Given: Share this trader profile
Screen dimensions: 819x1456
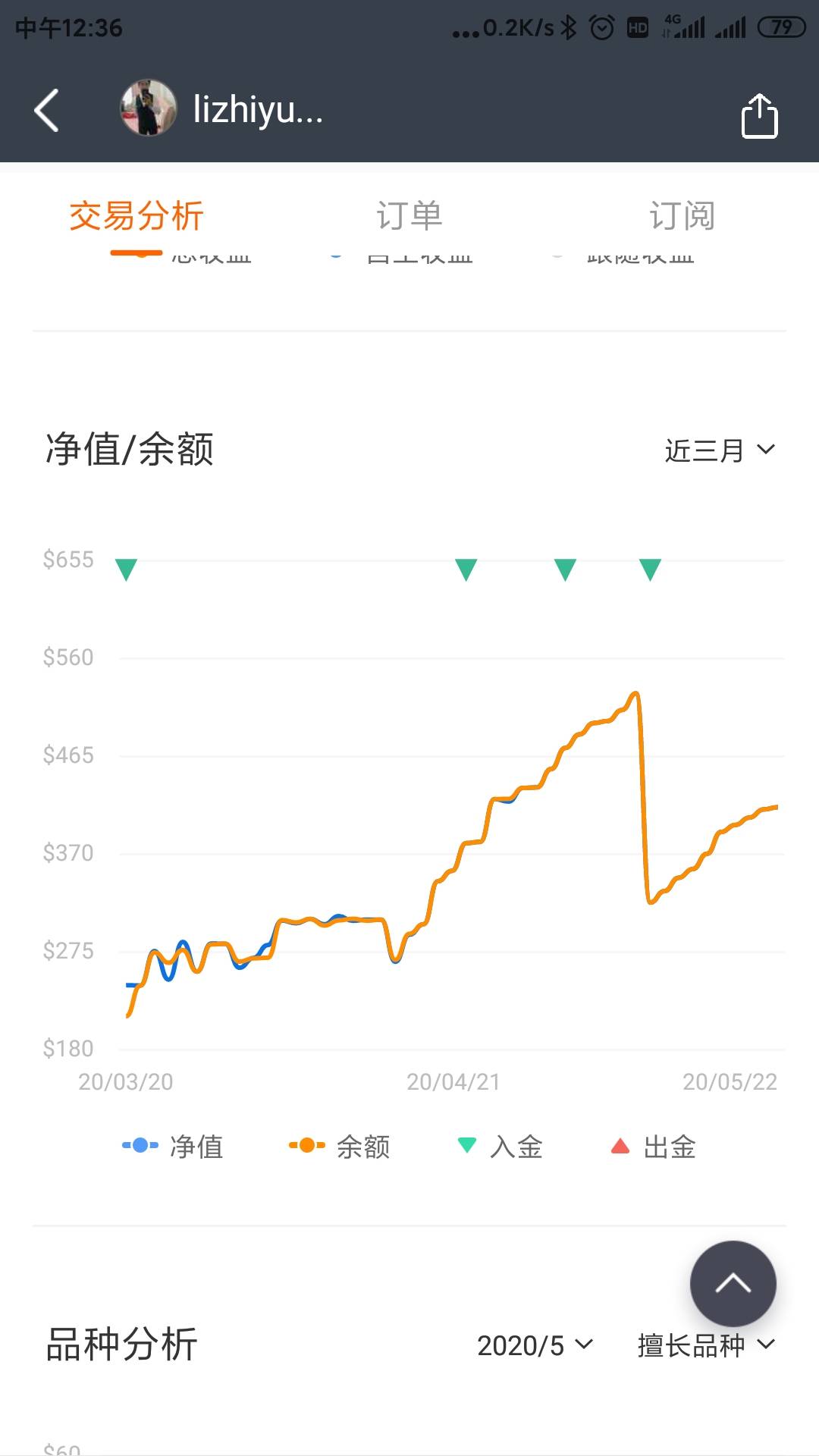Looking at the screenshot, I should (x=759, y=115).
